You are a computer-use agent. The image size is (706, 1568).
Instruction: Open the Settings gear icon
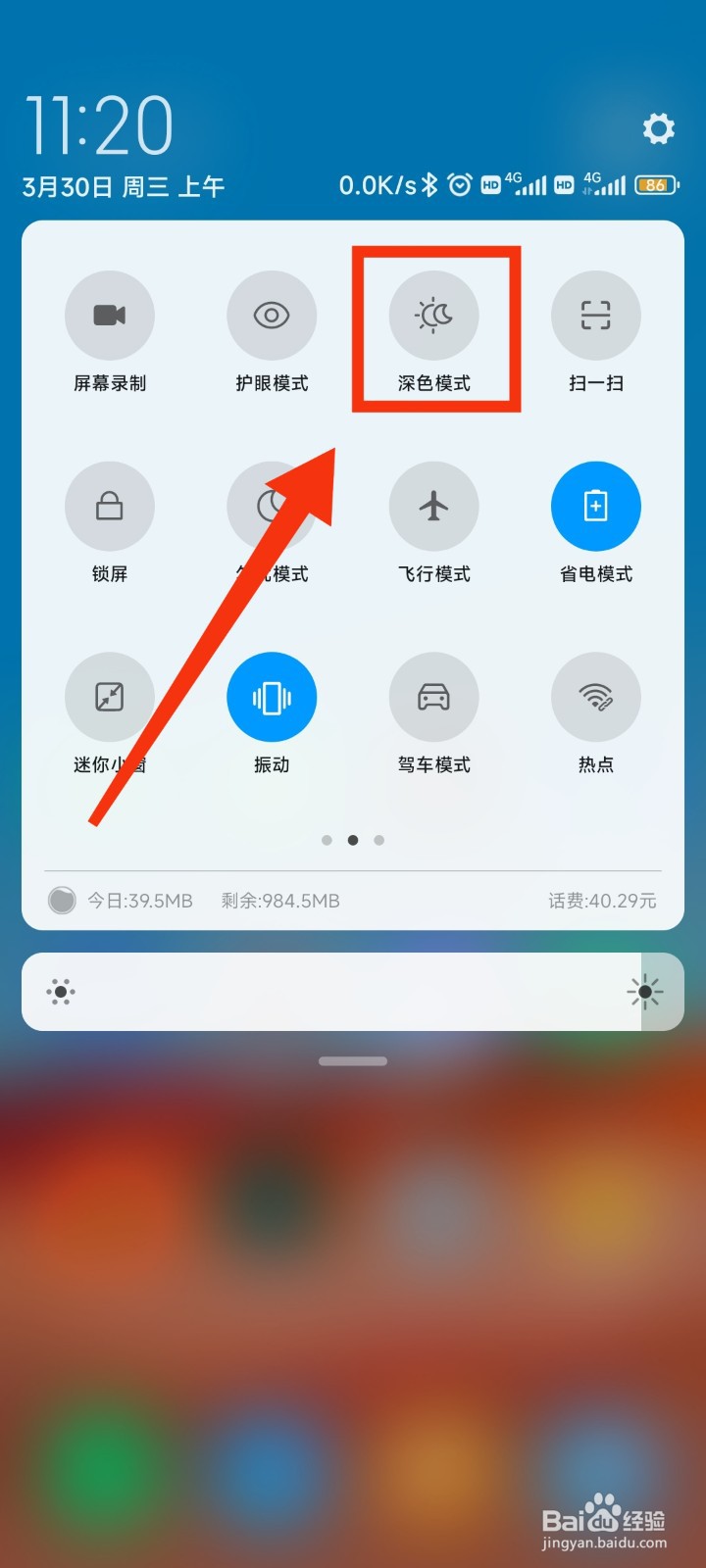658,128
